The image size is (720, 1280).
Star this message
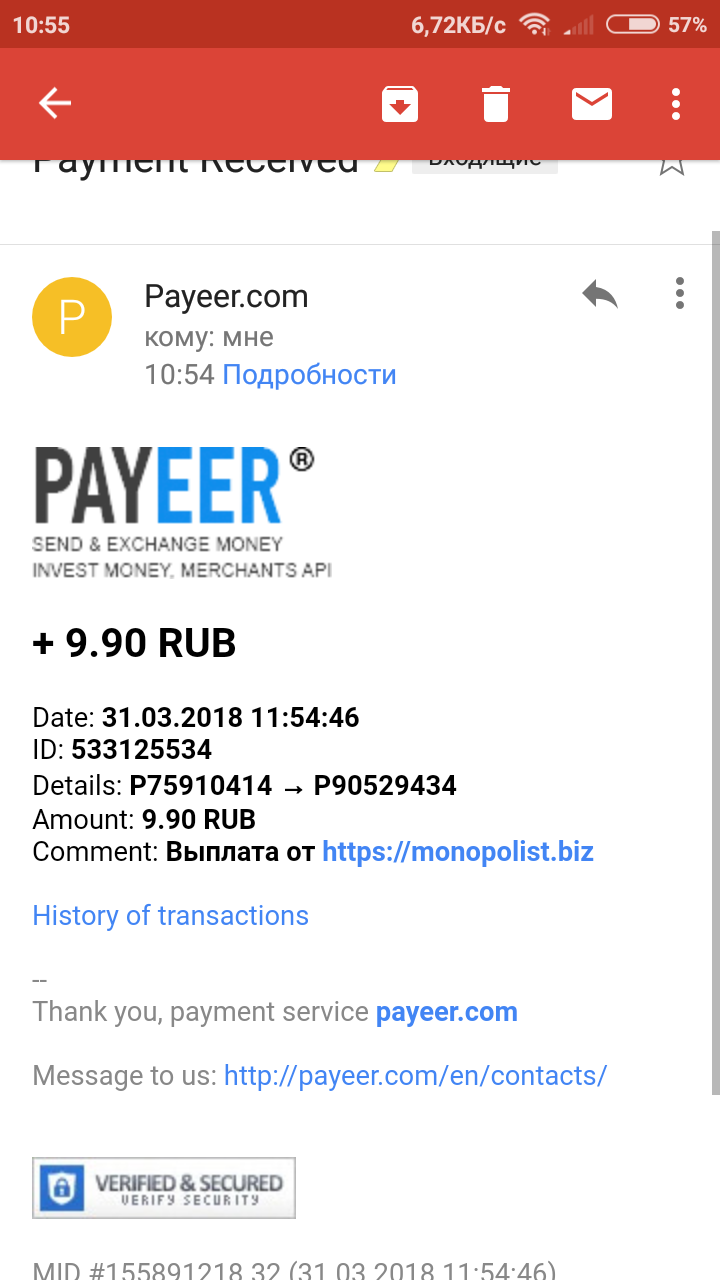click(x=672, y=166)
